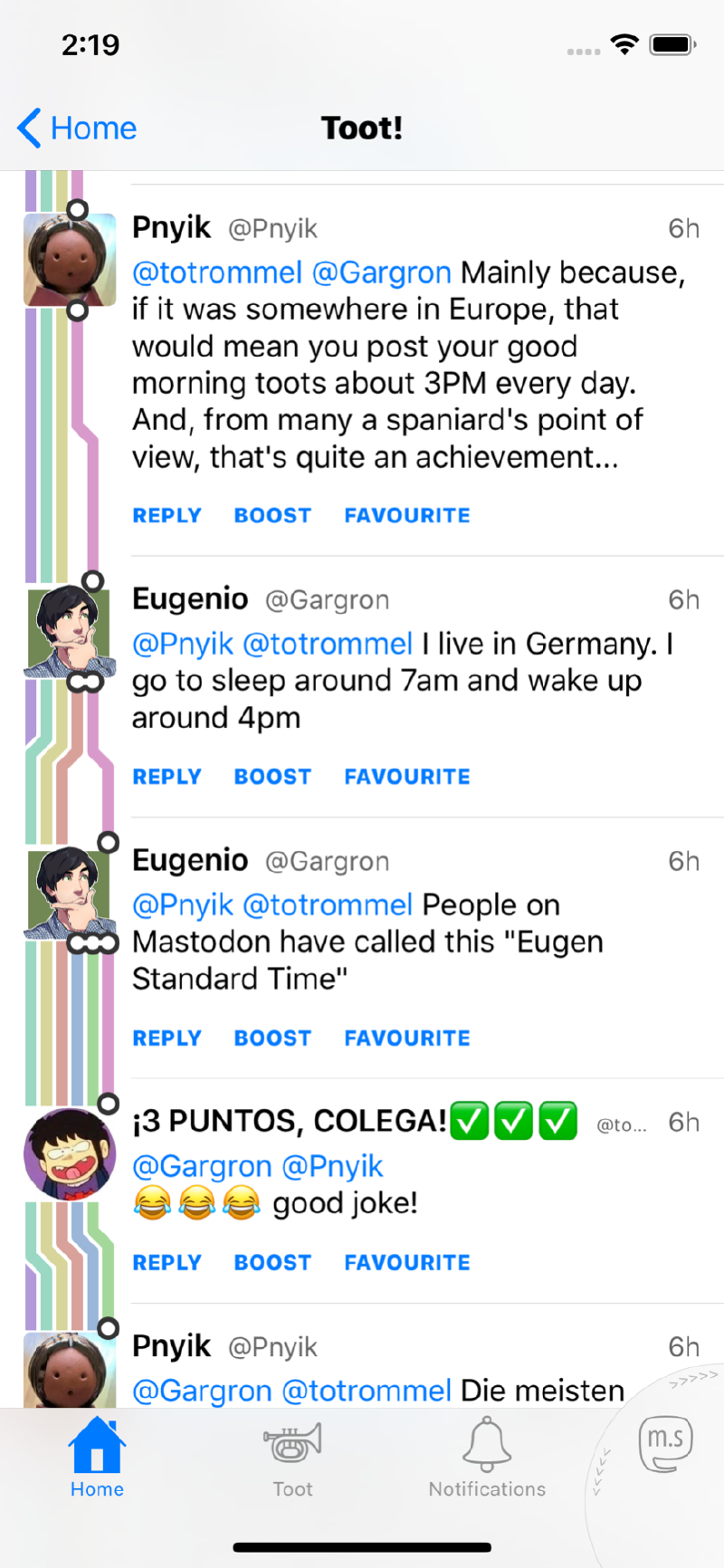The image size is (724, 1568).
Task: Reply to the "good joke!" post
Action: [x=167, y=1263]
